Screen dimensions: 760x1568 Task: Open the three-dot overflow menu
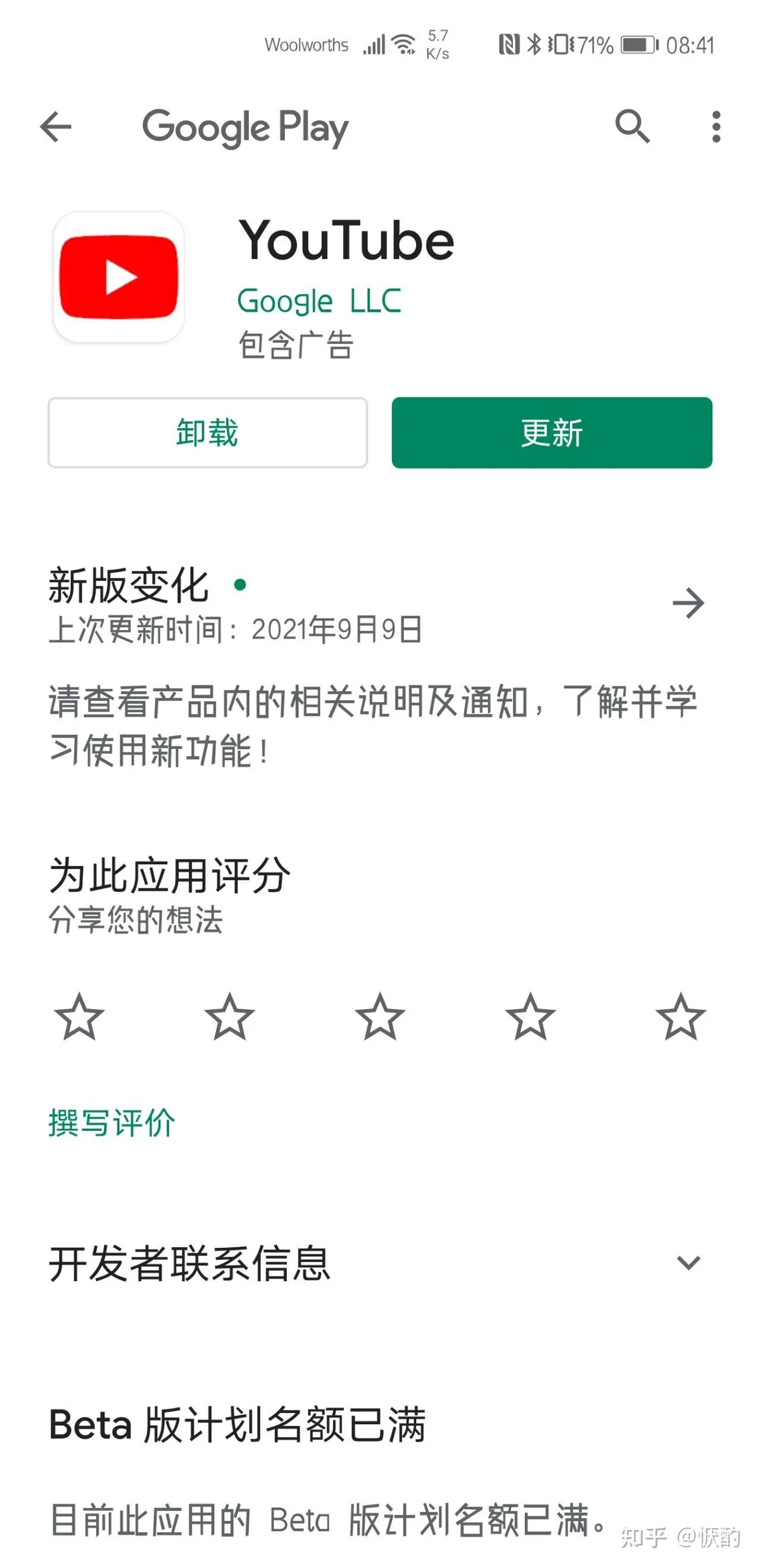tap(716, 127)
